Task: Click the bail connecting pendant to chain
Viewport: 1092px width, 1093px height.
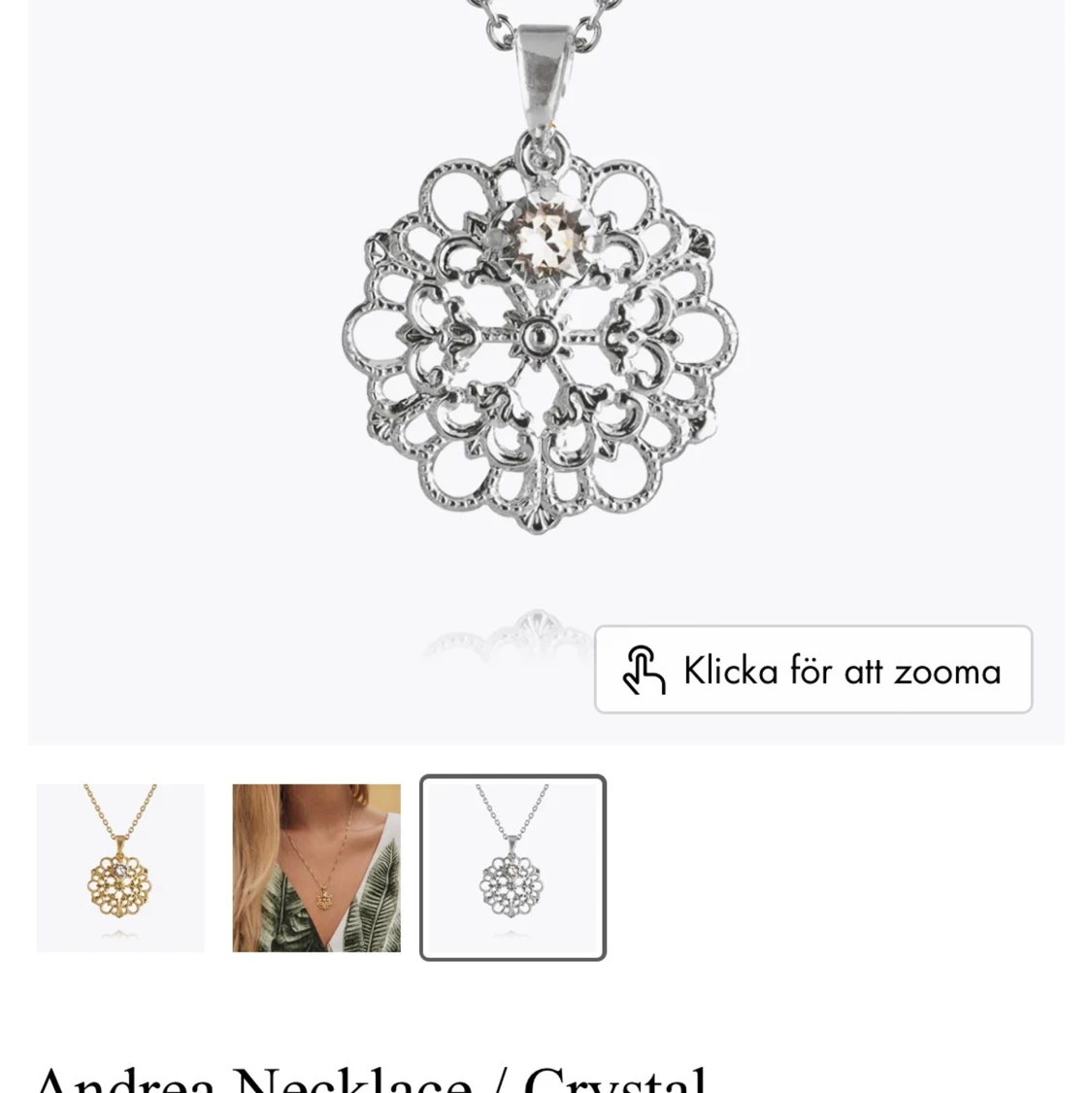Action: pyautogui.click(x=539, y=73)
